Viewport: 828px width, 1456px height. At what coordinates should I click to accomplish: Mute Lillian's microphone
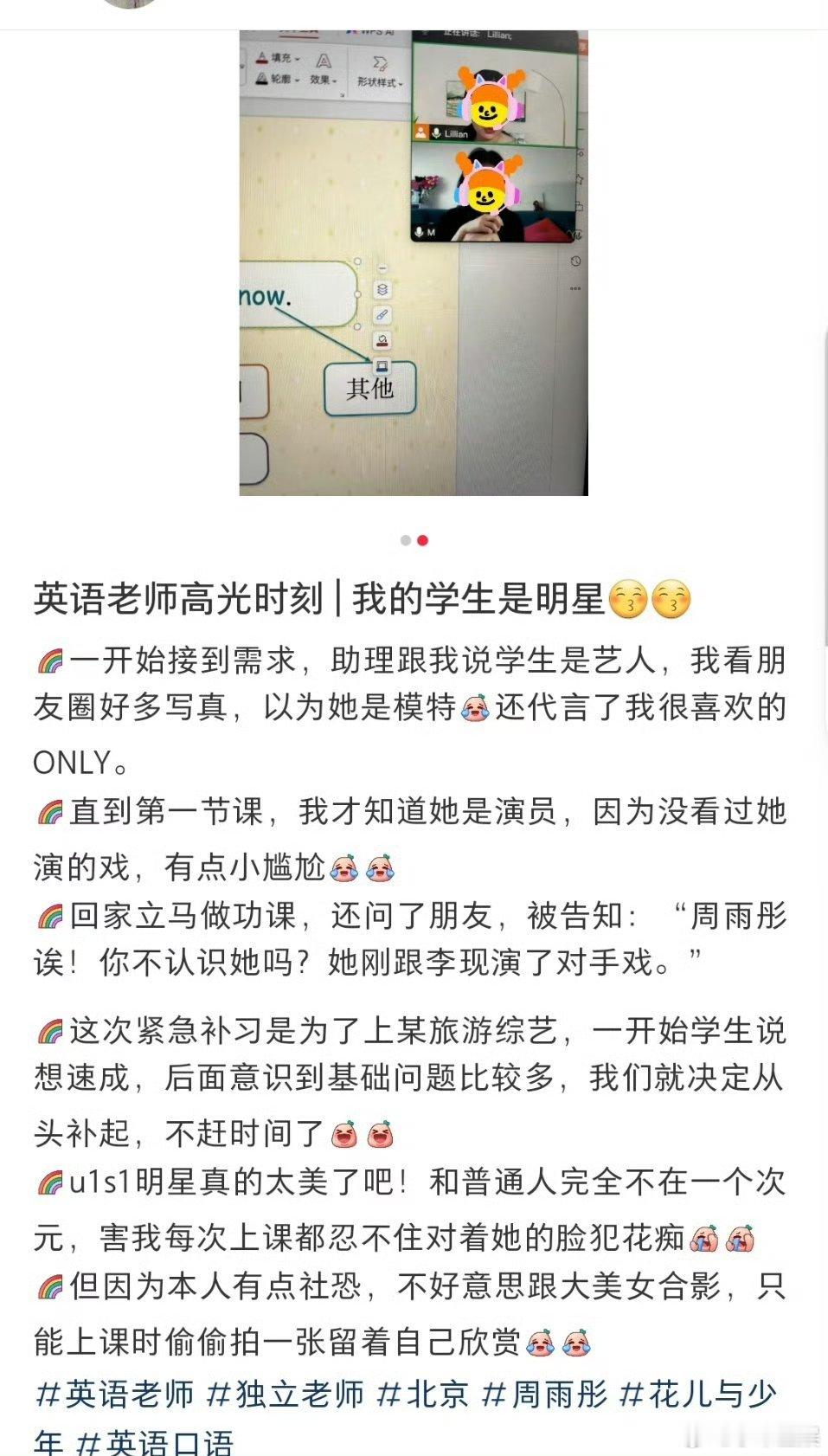click(x=436, y=132)
